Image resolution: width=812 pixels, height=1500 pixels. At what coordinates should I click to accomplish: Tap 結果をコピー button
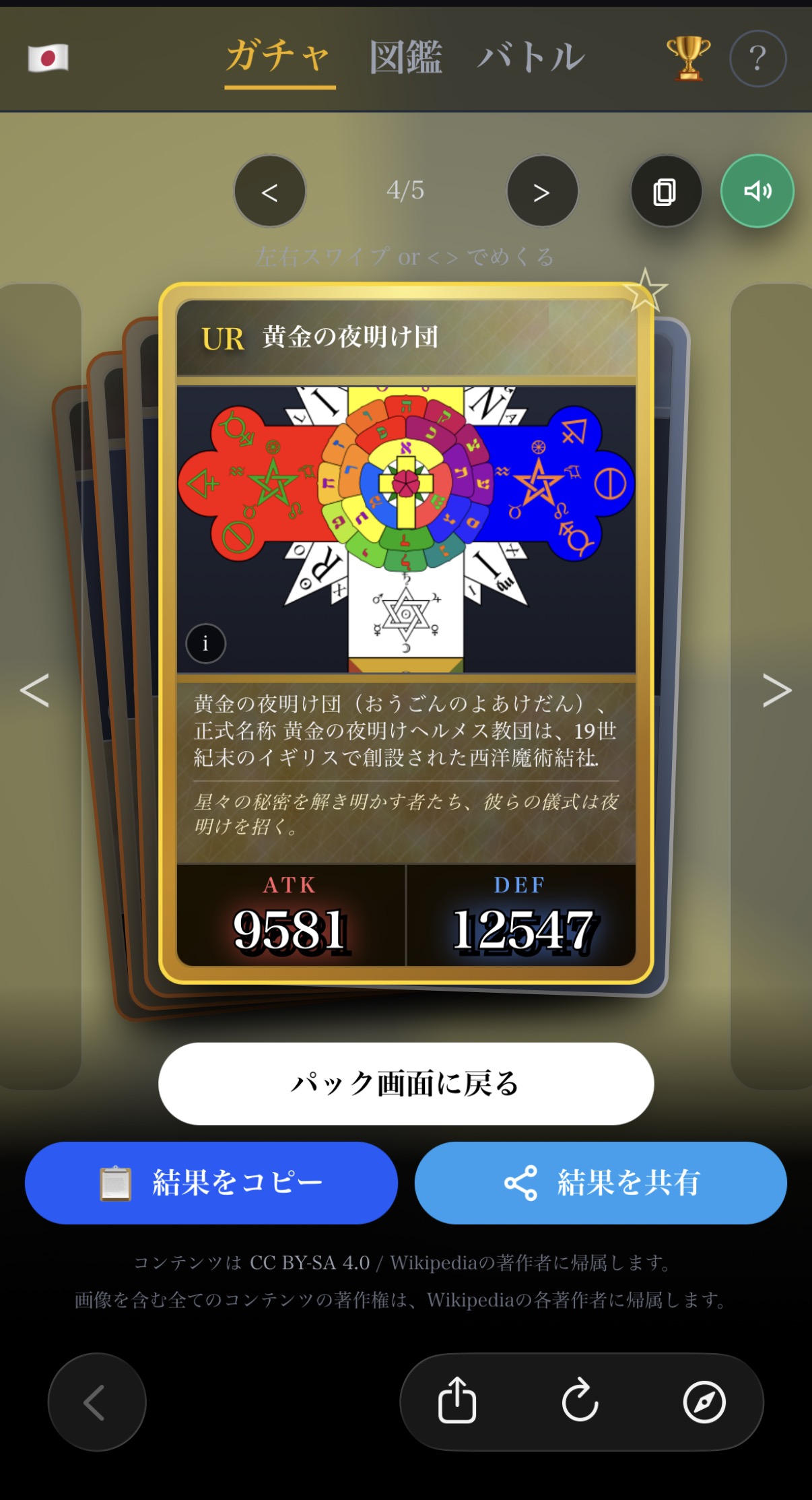[211, 1183]
